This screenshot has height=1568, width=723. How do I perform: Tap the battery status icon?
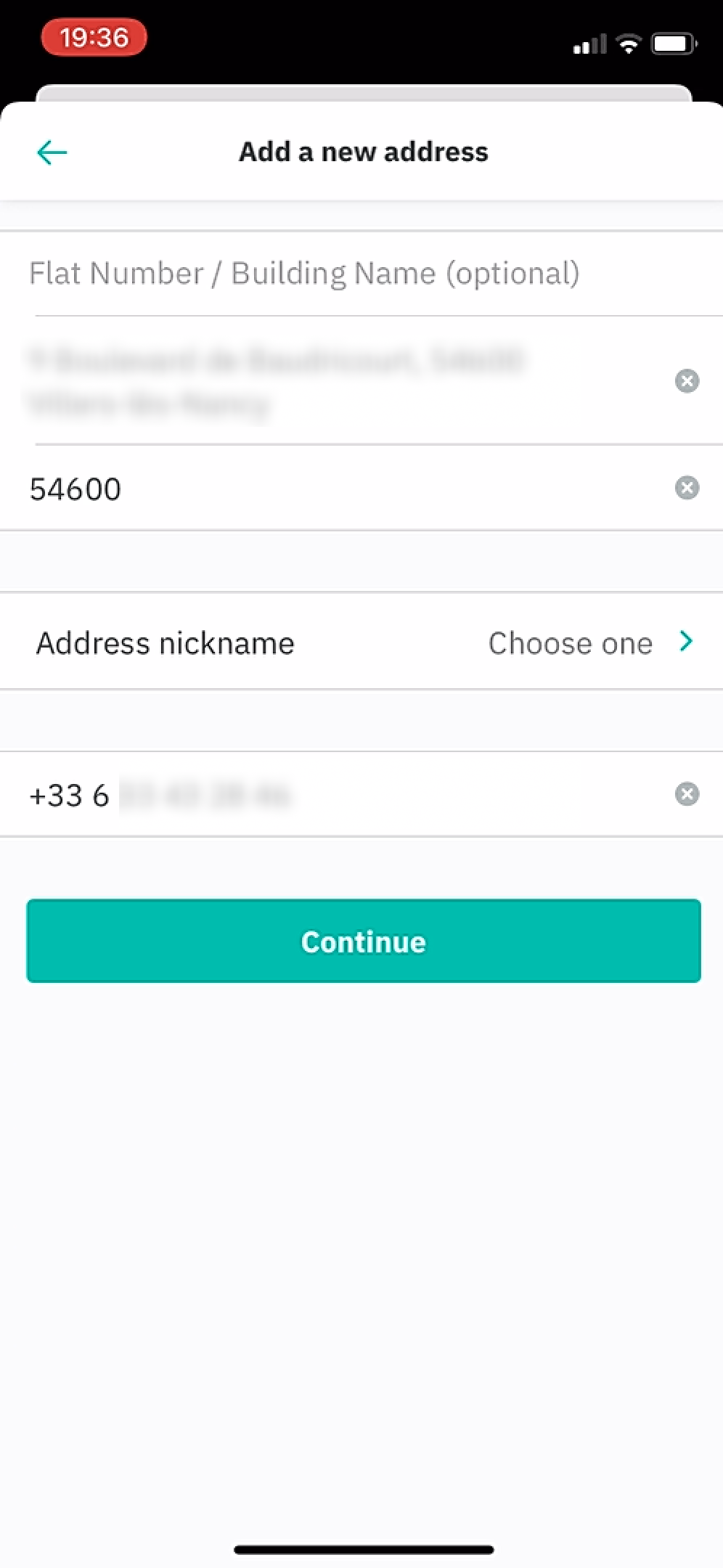pyautogui.click(x=672, y=43)
